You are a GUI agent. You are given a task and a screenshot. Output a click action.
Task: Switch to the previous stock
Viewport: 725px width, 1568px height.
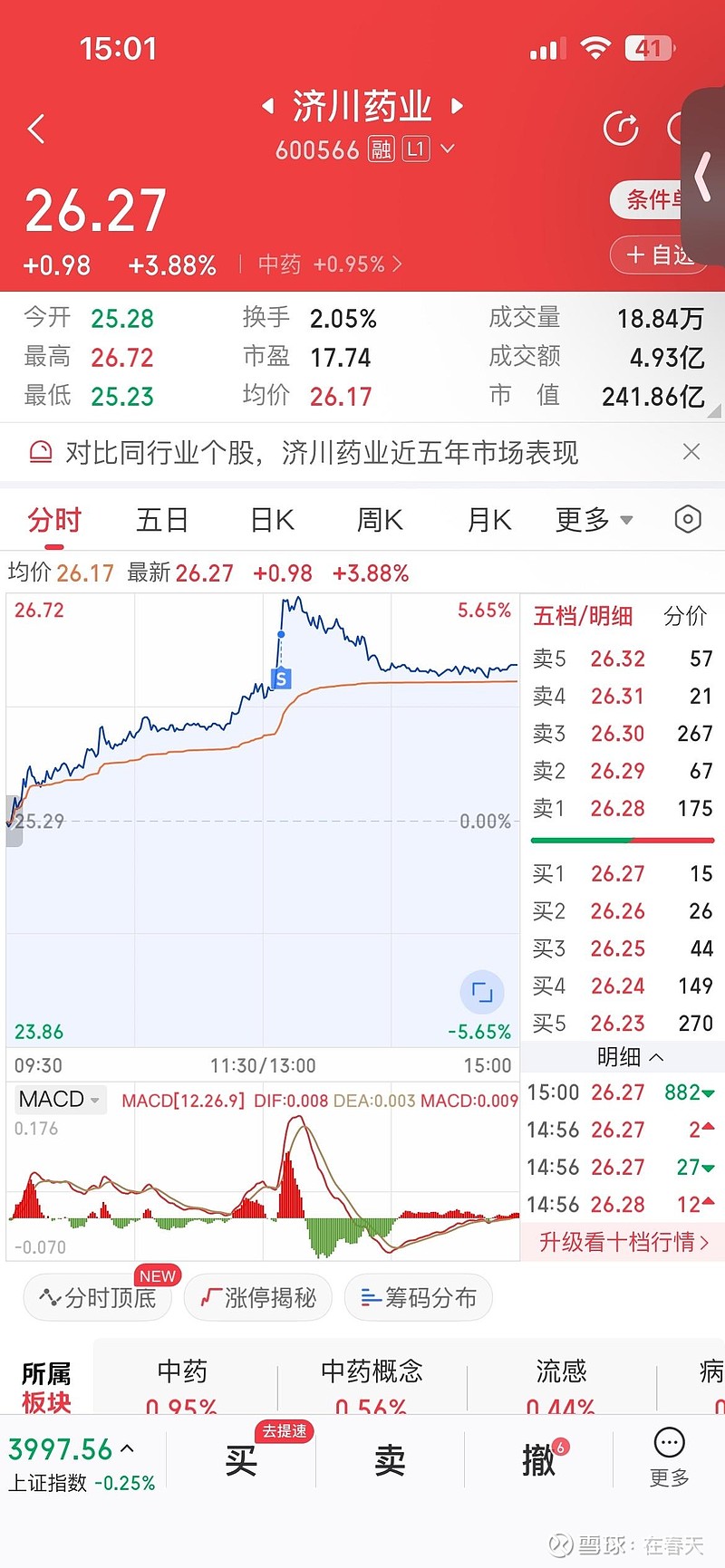[x=267, y=107]
